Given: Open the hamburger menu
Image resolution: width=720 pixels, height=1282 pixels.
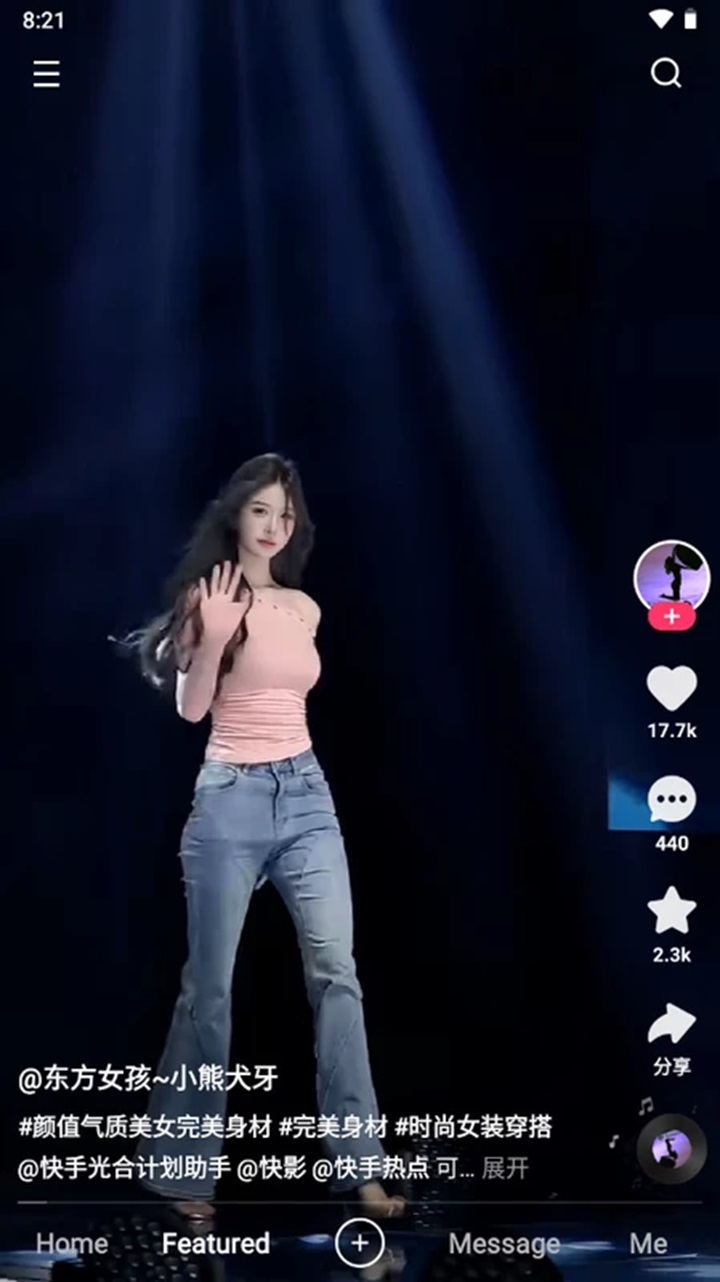Looking at the screenshot, I should click(x=47, y=74).
